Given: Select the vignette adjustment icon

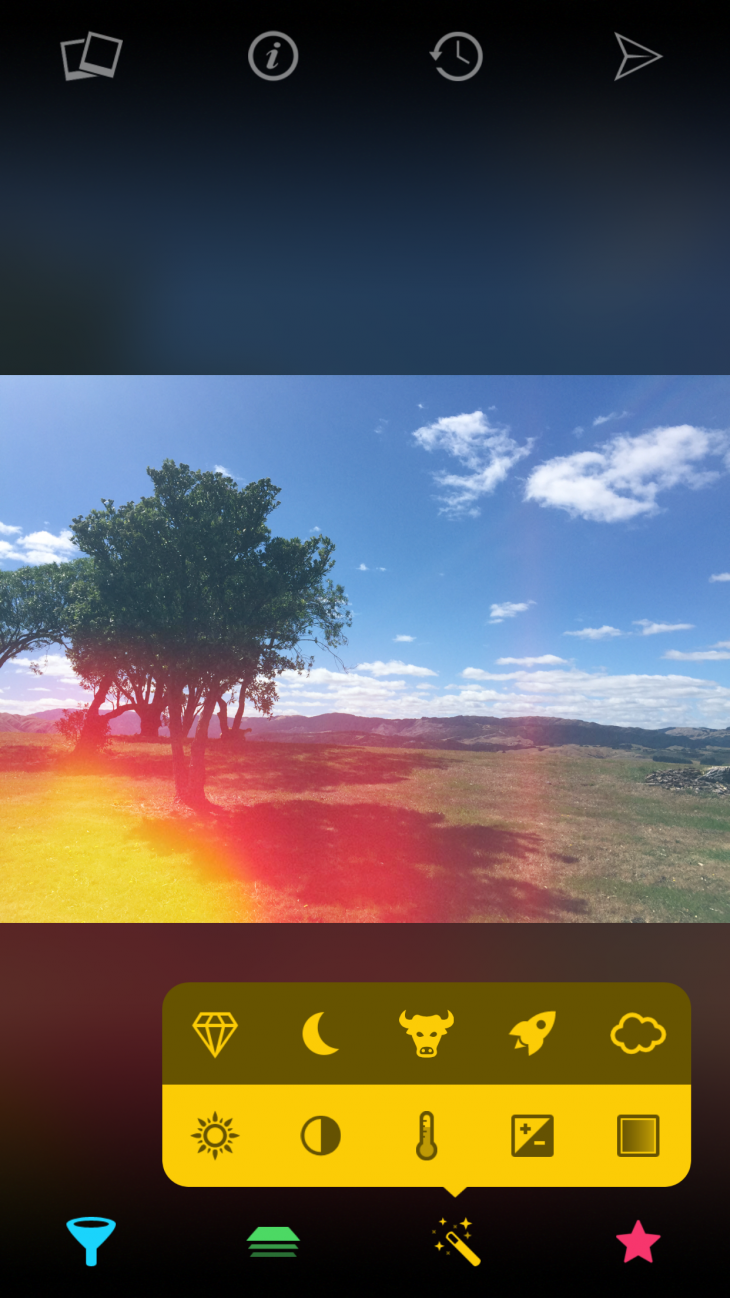Looking at the screenshot, I should (x=638, y=1133).
